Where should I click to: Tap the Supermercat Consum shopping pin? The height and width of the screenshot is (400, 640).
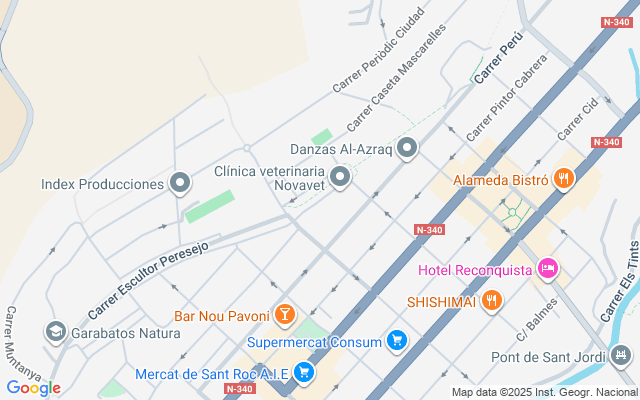coord(398,341)
